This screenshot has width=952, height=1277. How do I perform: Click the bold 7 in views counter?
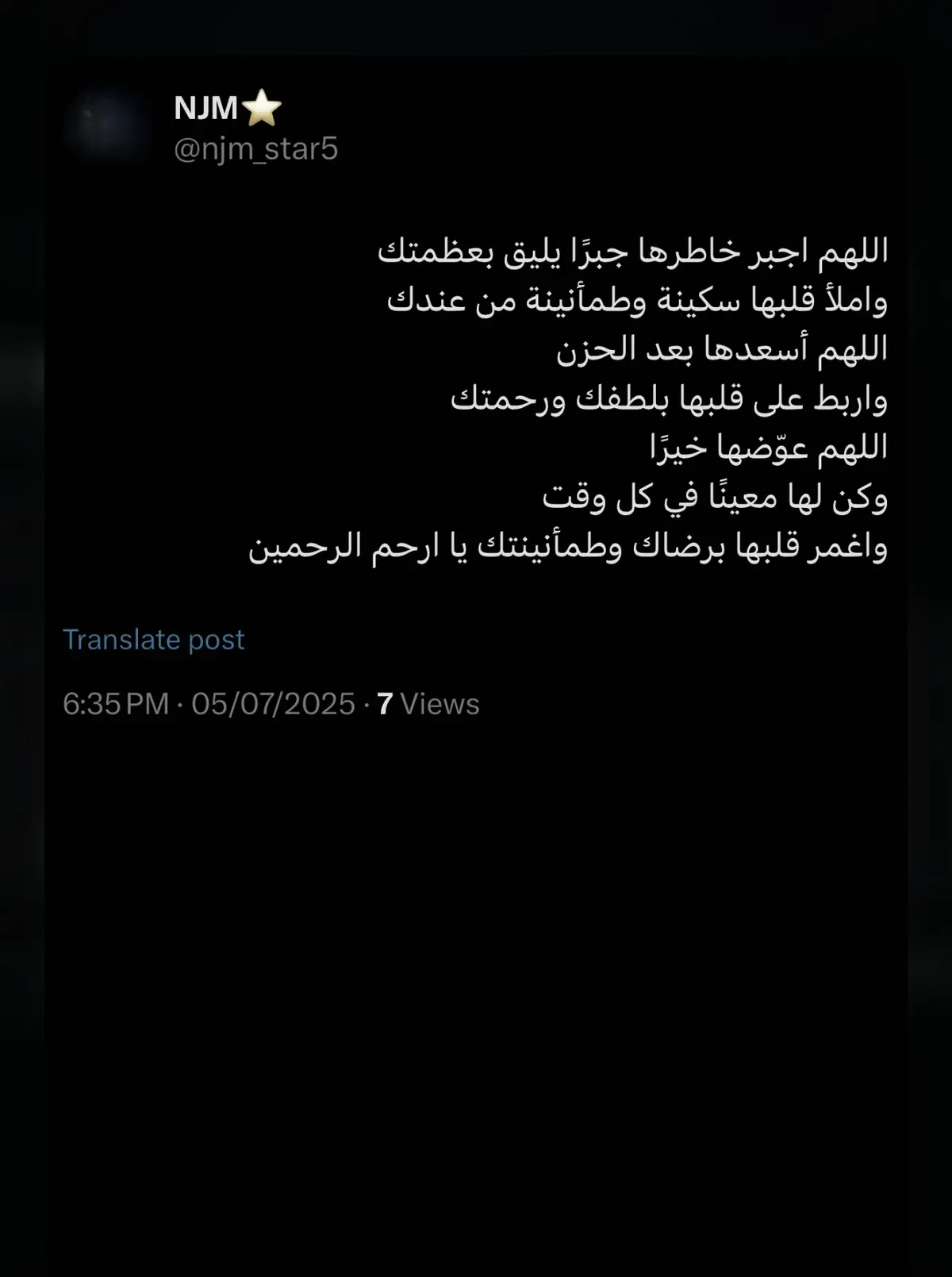click(x=388, y=702)
